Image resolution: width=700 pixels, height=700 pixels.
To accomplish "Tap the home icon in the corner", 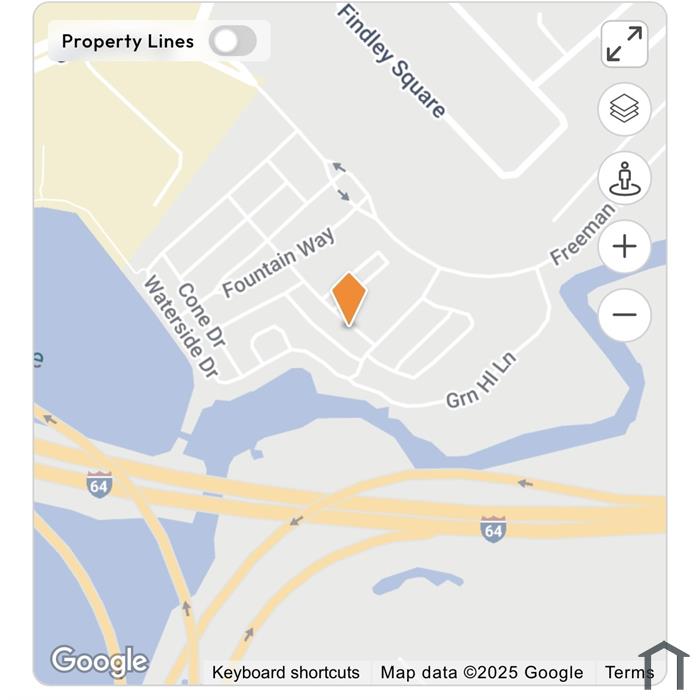I will [x=664, y=664].
